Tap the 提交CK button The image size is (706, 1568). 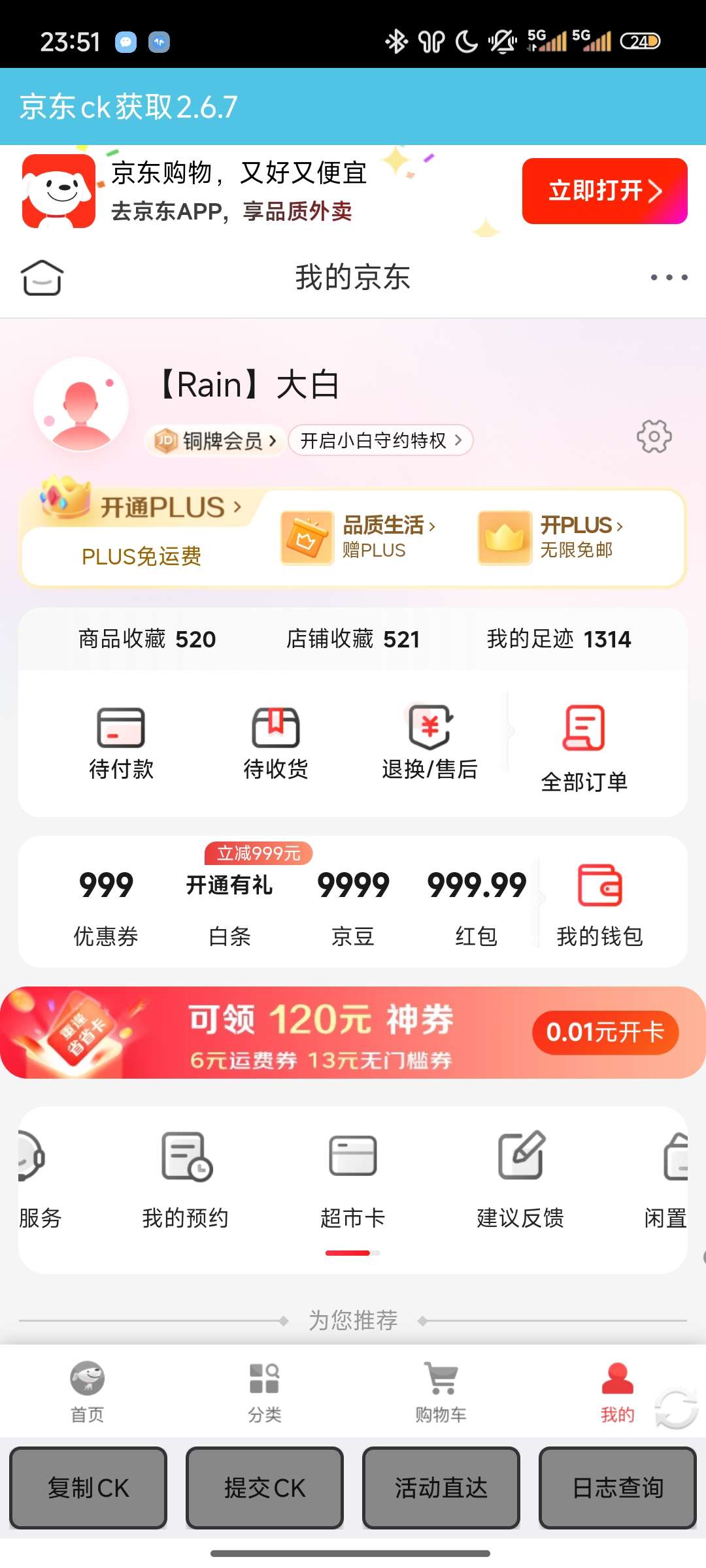(x=265, y=1488)
